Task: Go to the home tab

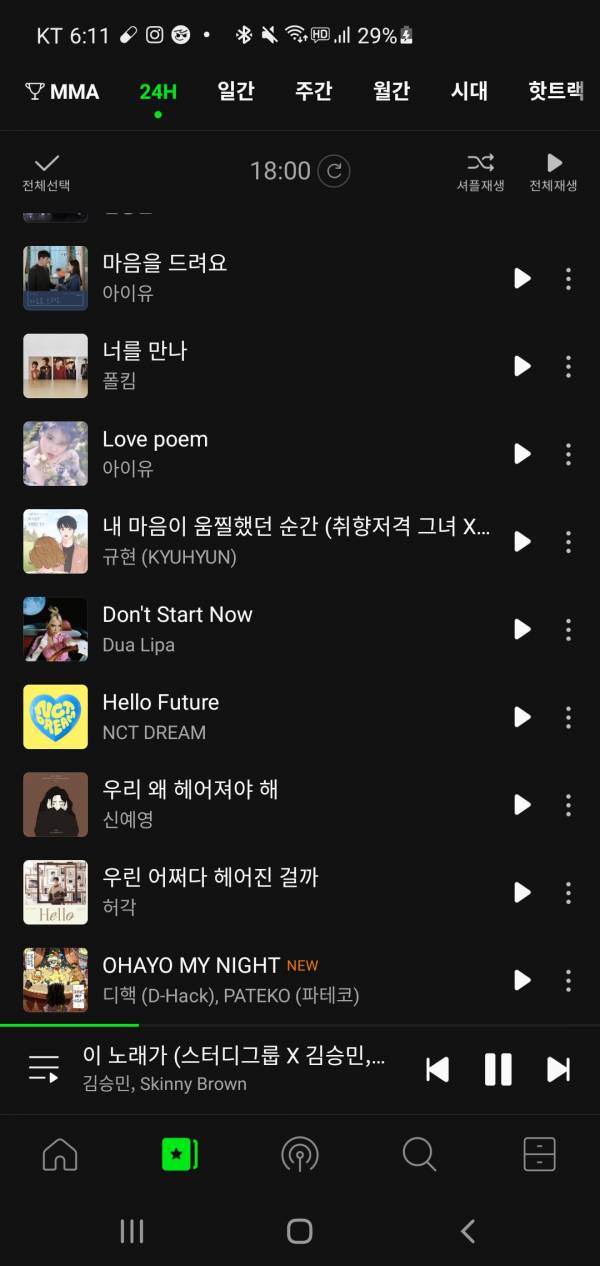Action: coord(60,1154)
